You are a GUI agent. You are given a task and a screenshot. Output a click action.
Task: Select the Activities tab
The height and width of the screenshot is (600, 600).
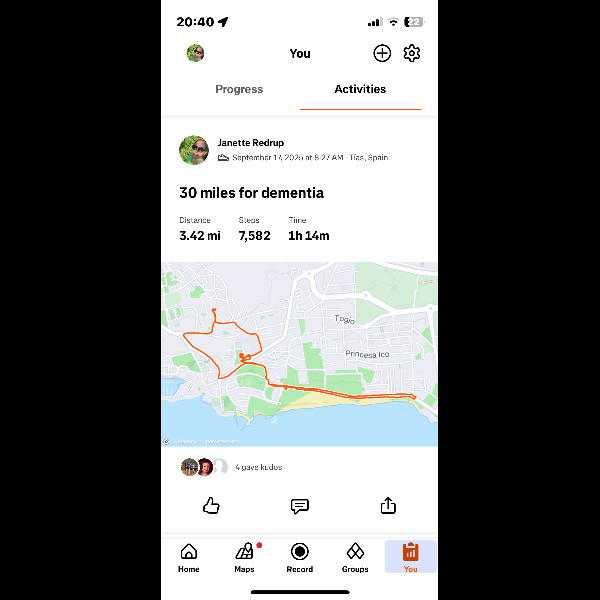point(360,89)
